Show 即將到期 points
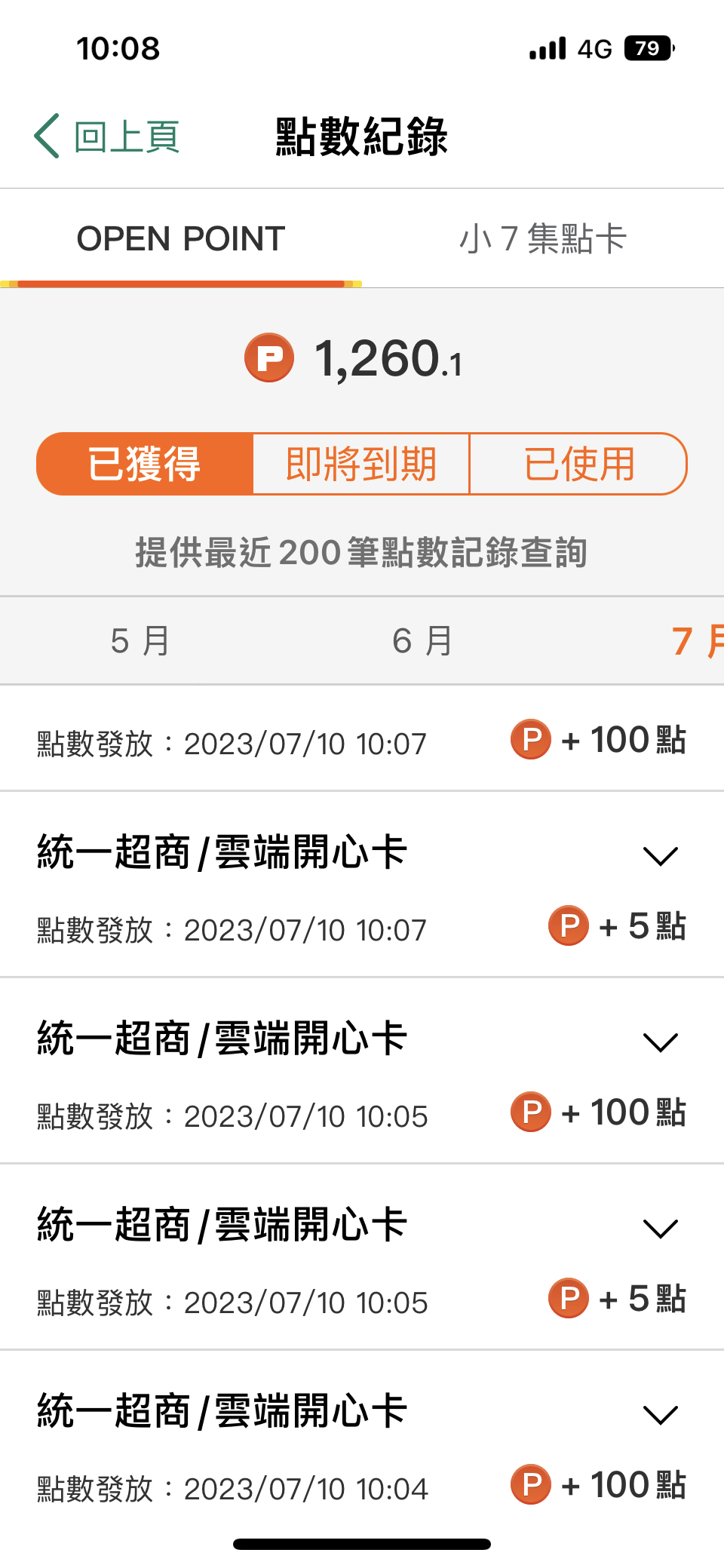This screenshot has width=724, height=1568. (361, 464)
